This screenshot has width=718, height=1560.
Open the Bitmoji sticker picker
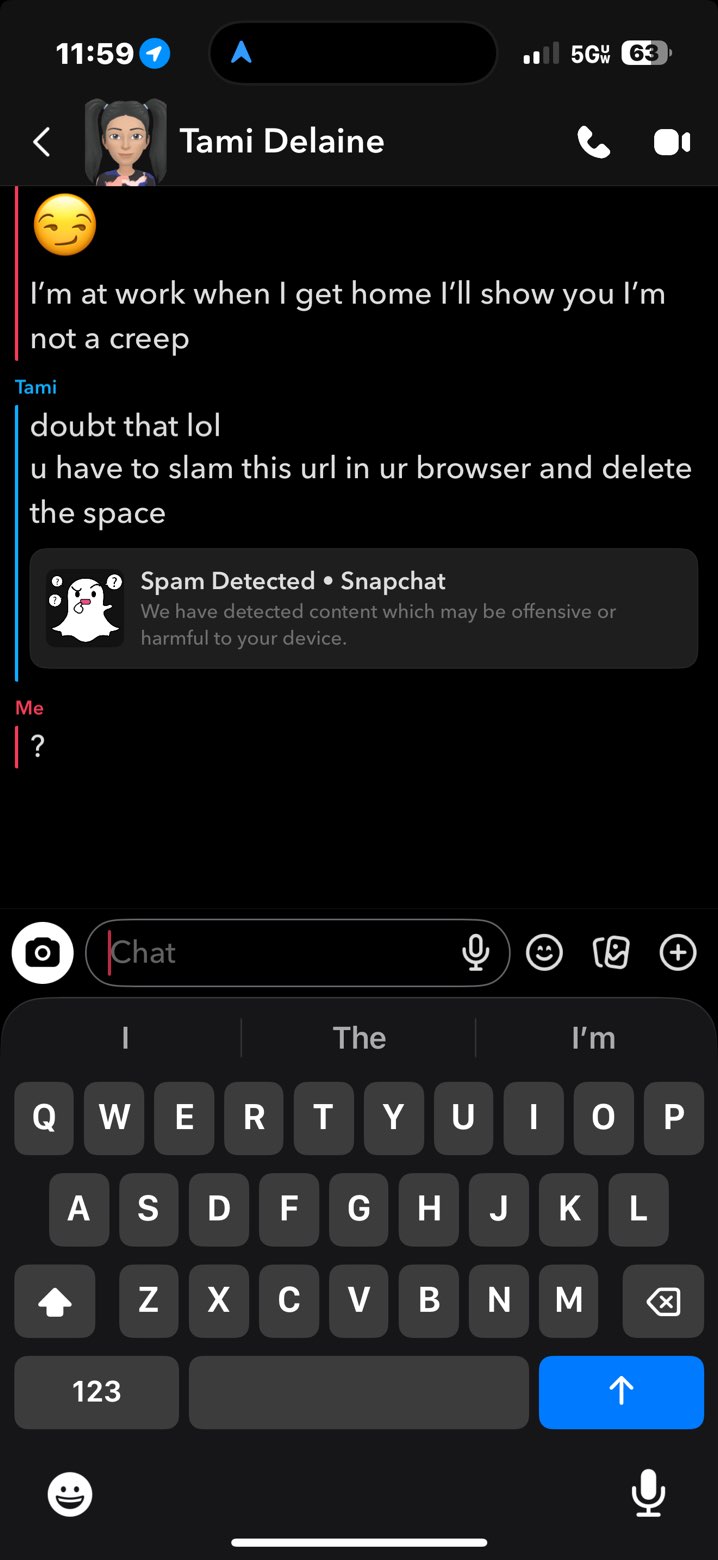[544, 953]
